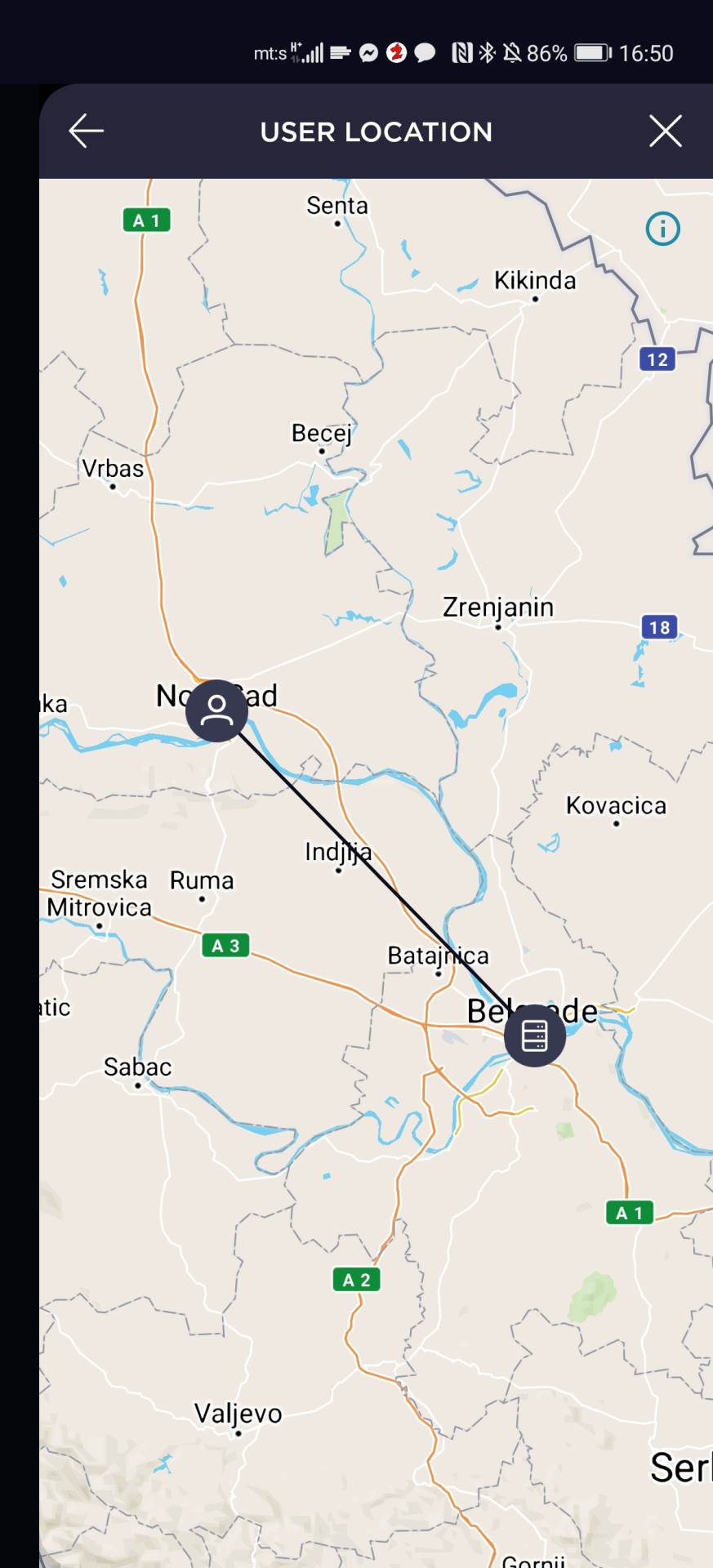Select the route 12 road badge

(x=657, y=360)
